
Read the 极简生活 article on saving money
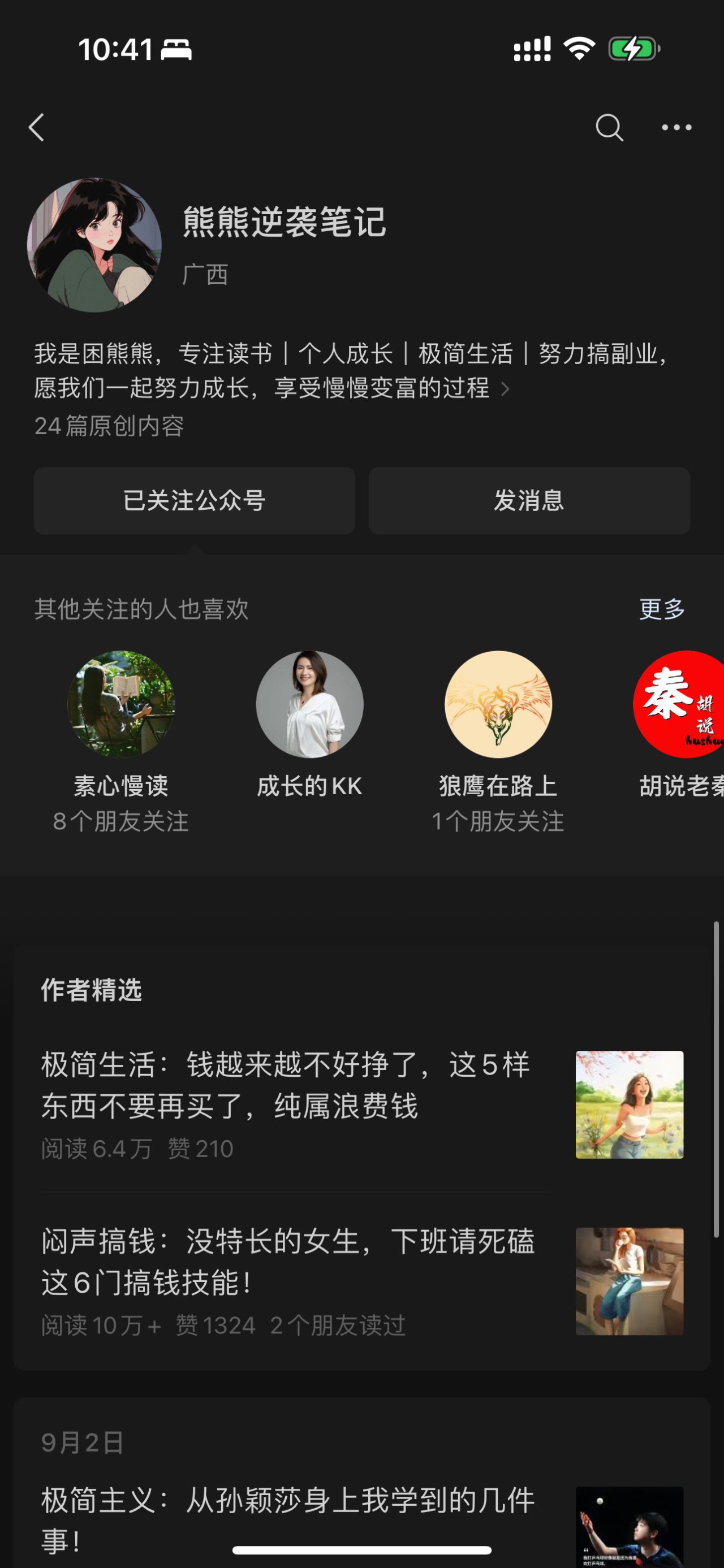(x=286, y=1085)
